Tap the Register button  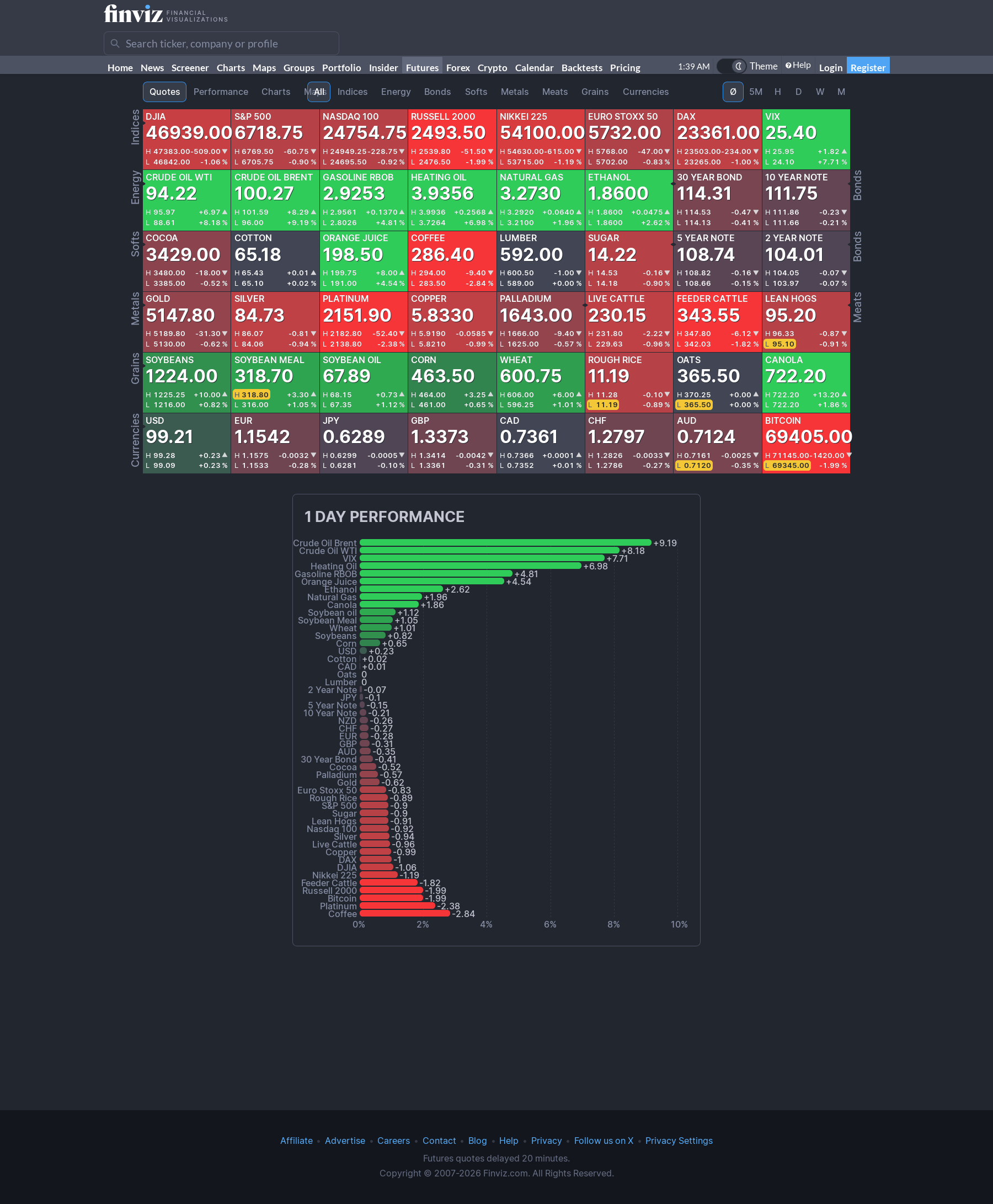pyautogui.click(x=867, y=67)
